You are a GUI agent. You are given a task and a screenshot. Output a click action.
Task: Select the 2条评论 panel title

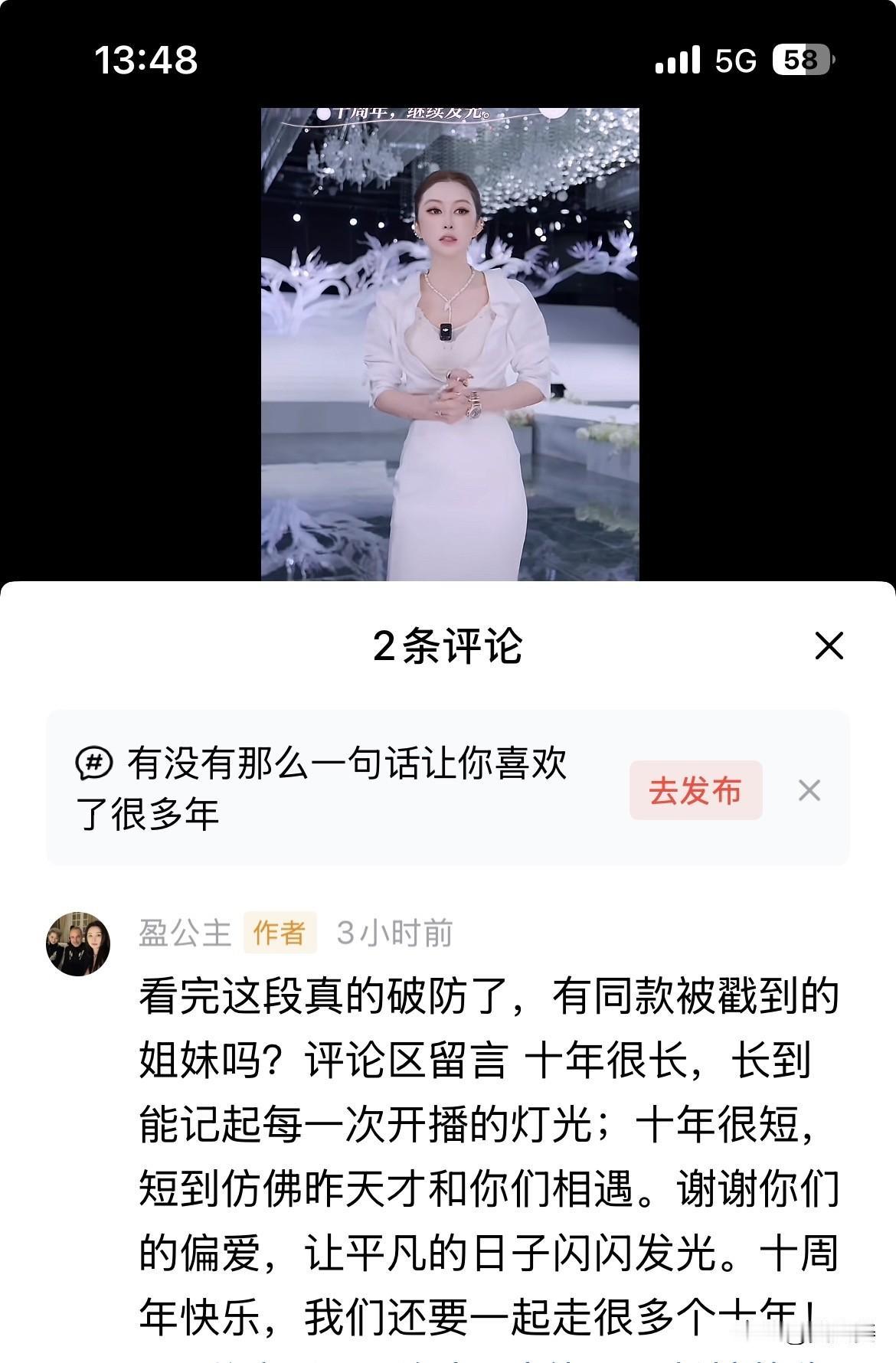click(x=448, y=647)
